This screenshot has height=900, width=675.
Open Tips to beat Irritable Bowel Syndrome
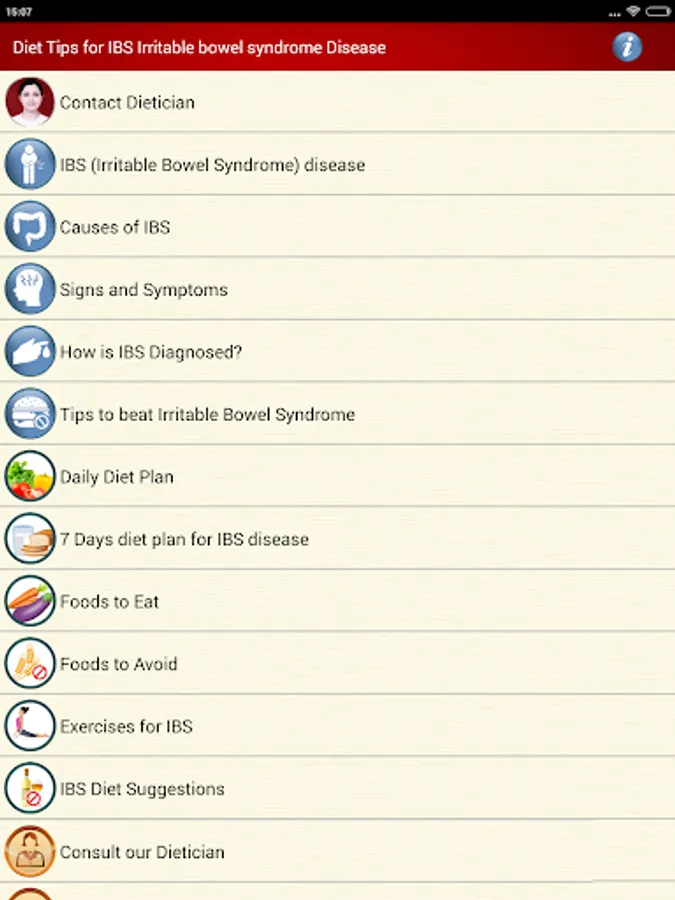tap(207, 414)
